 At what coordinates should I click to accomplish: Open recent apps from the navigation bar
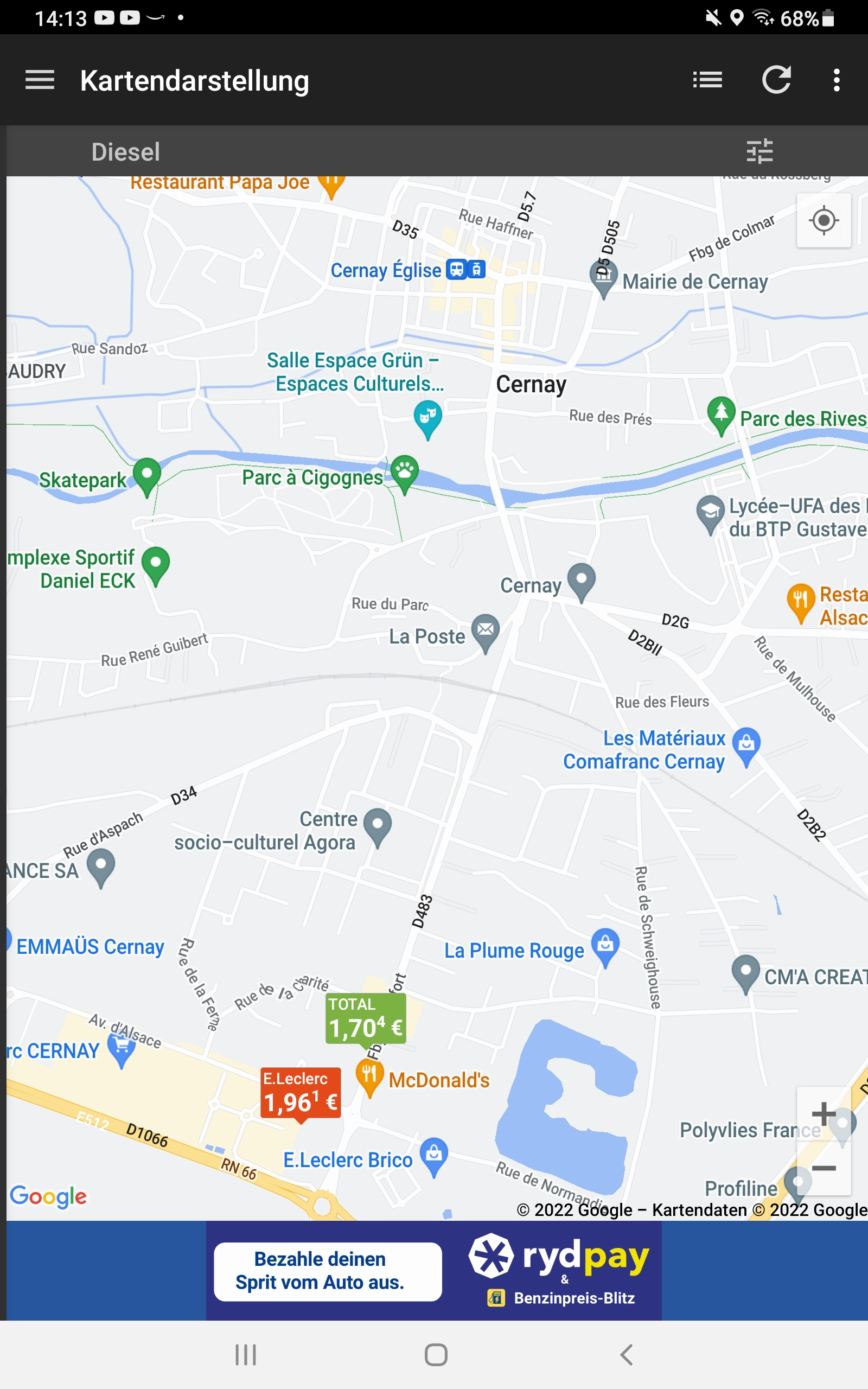pyautogui.click(x=246, y=1355)
